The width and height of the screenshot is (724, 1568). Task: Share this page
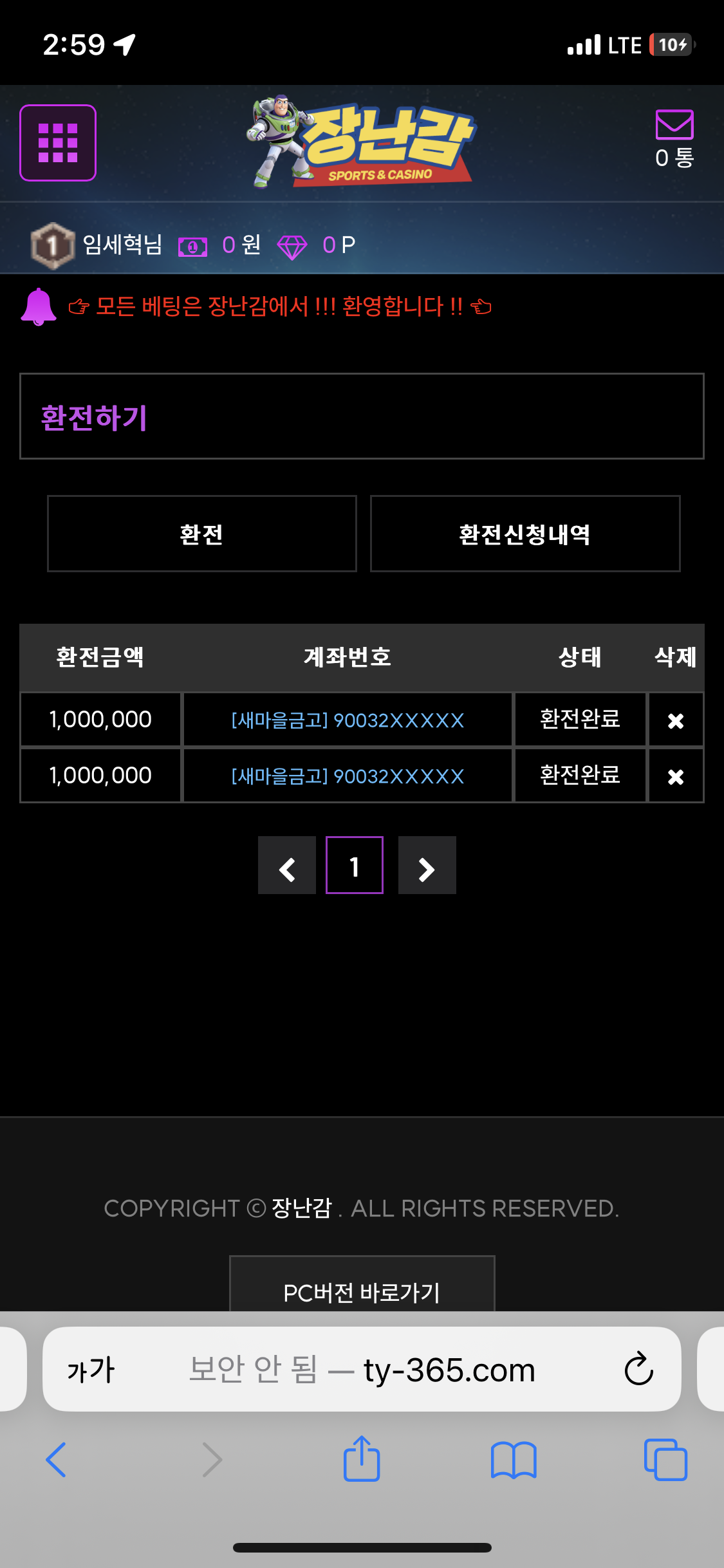coord(362,1459)
